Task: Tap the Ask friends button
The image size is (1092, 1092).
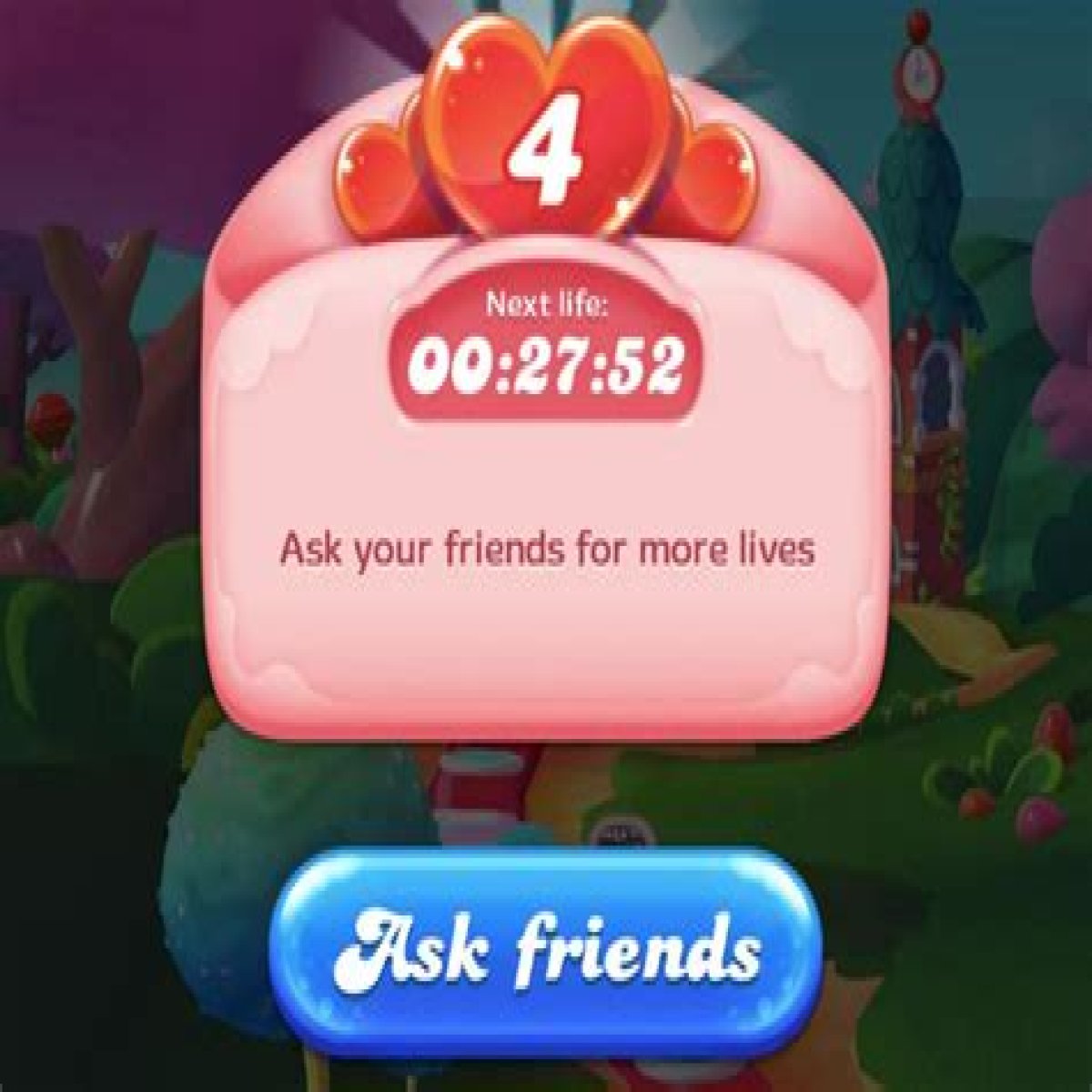Action: [x=546, y=950]
